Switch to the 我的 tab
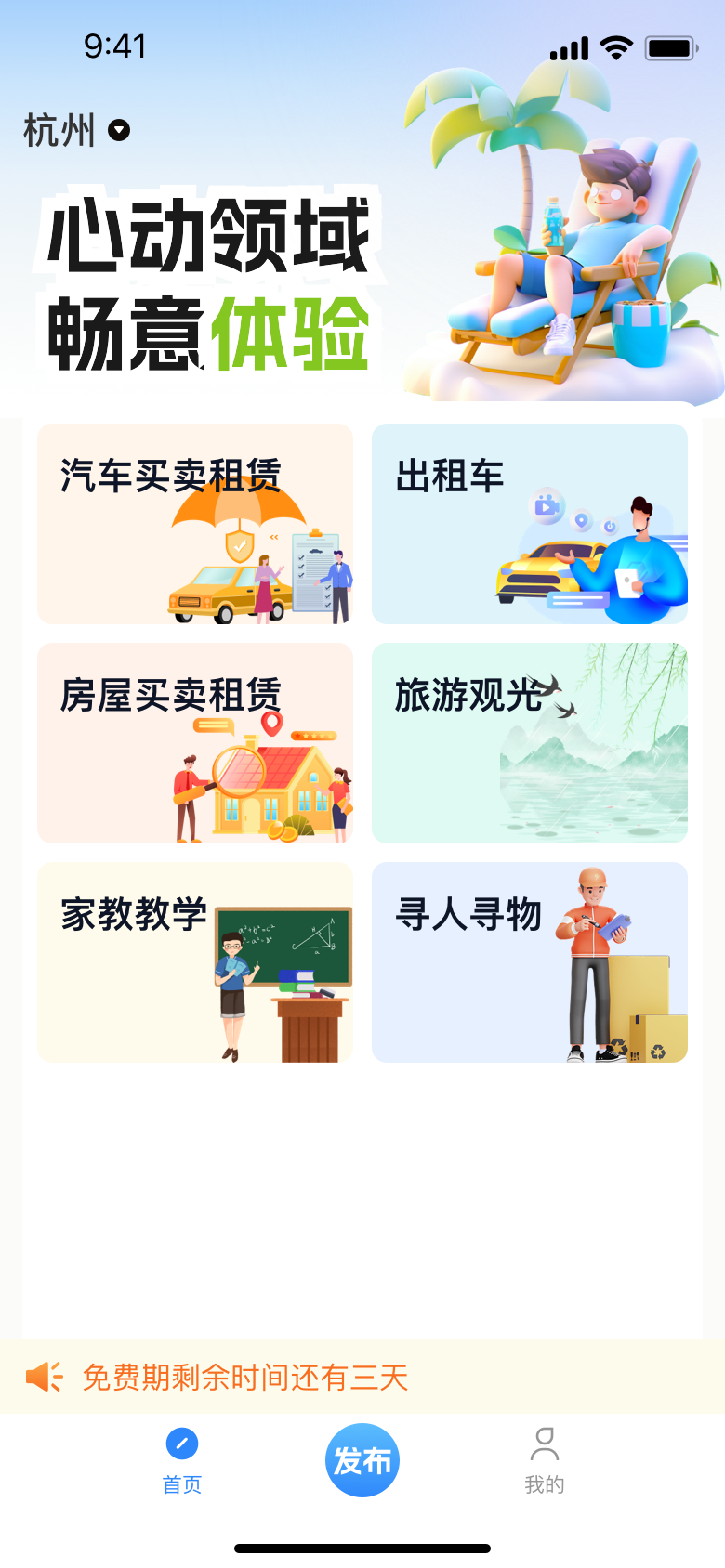This screenshot has width=725, height=1568. pyautogui.click(x=544, y=1458)
